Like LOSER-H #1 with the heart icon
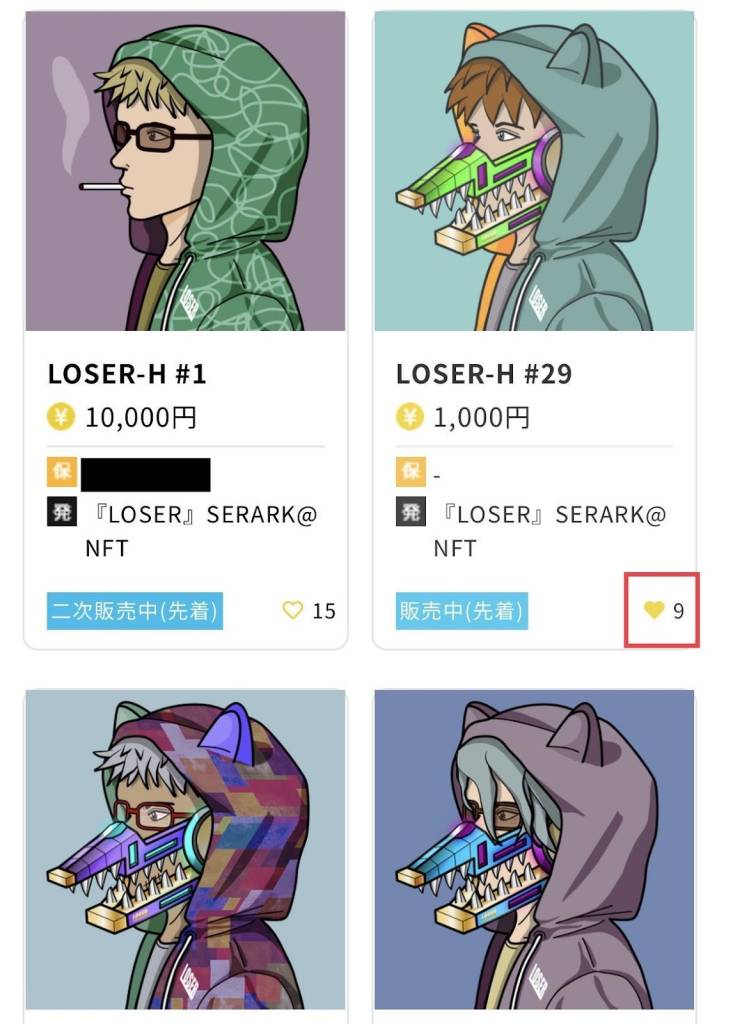This screenshot has width=733, height=1024. pyautogui.click(x=293, y=610)
